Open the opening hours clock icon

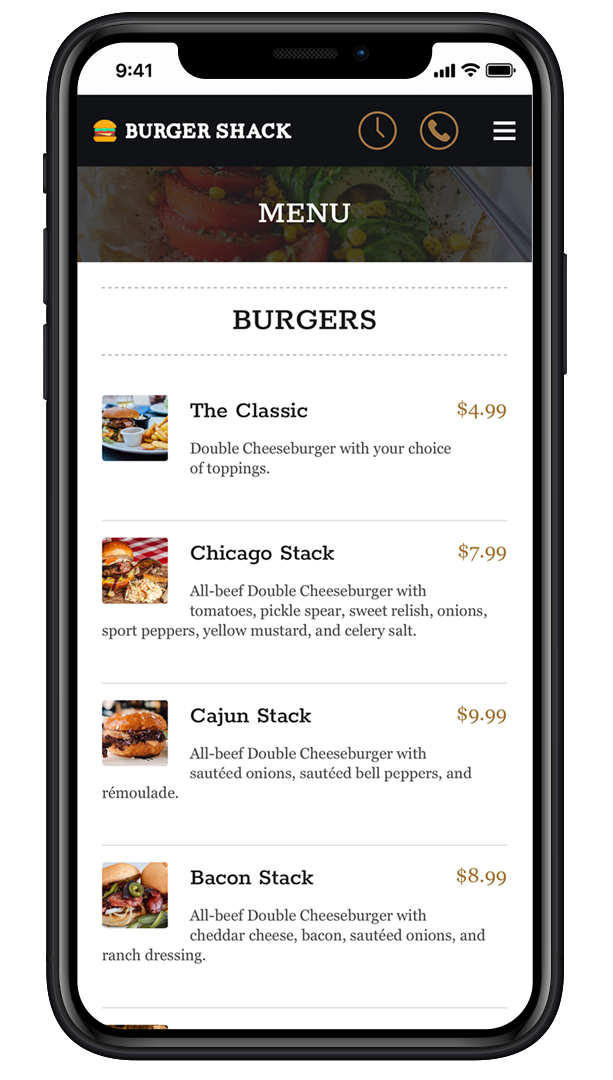tap(377, 130)
